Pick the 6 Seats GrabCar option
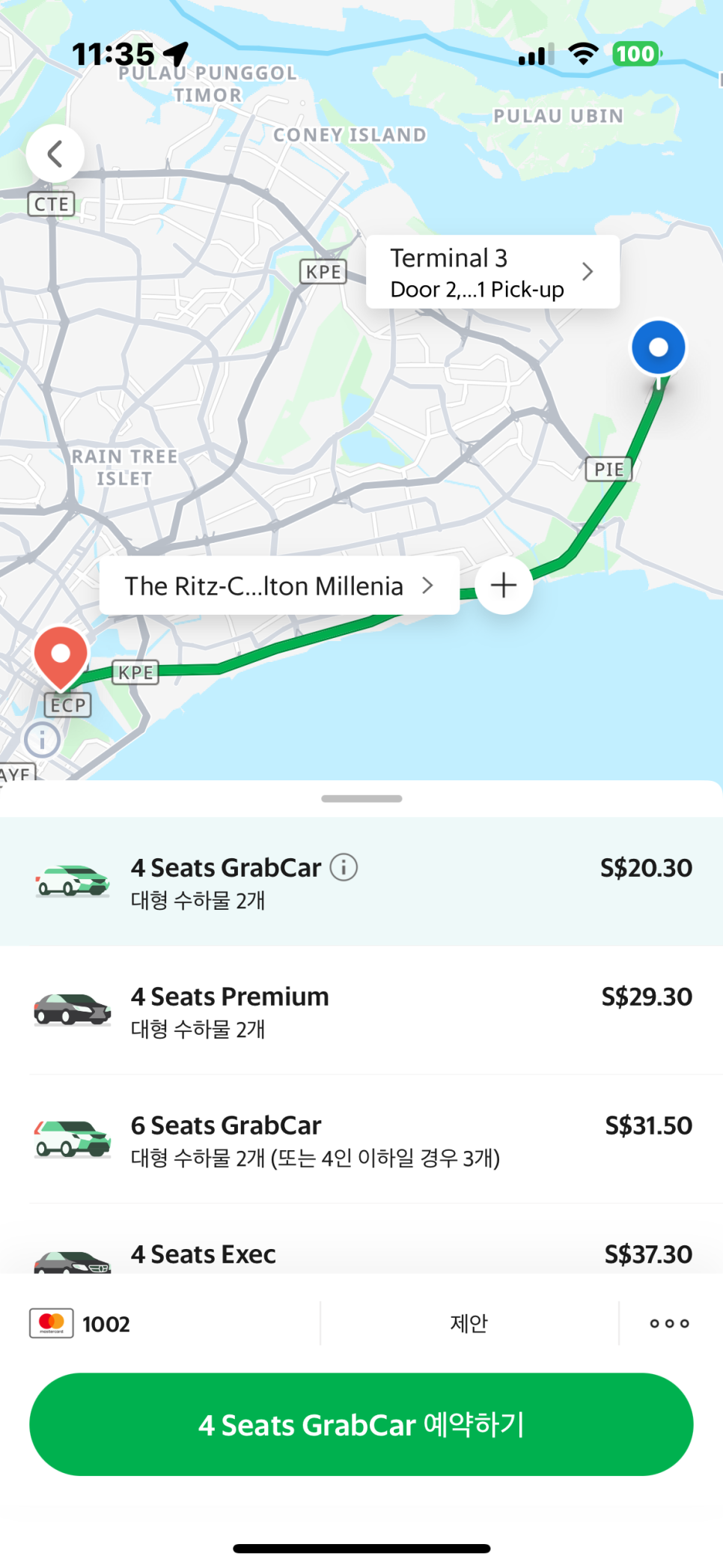Image resolution: width=723 pixels, height=1568 pixels. tap(361, 1139)
